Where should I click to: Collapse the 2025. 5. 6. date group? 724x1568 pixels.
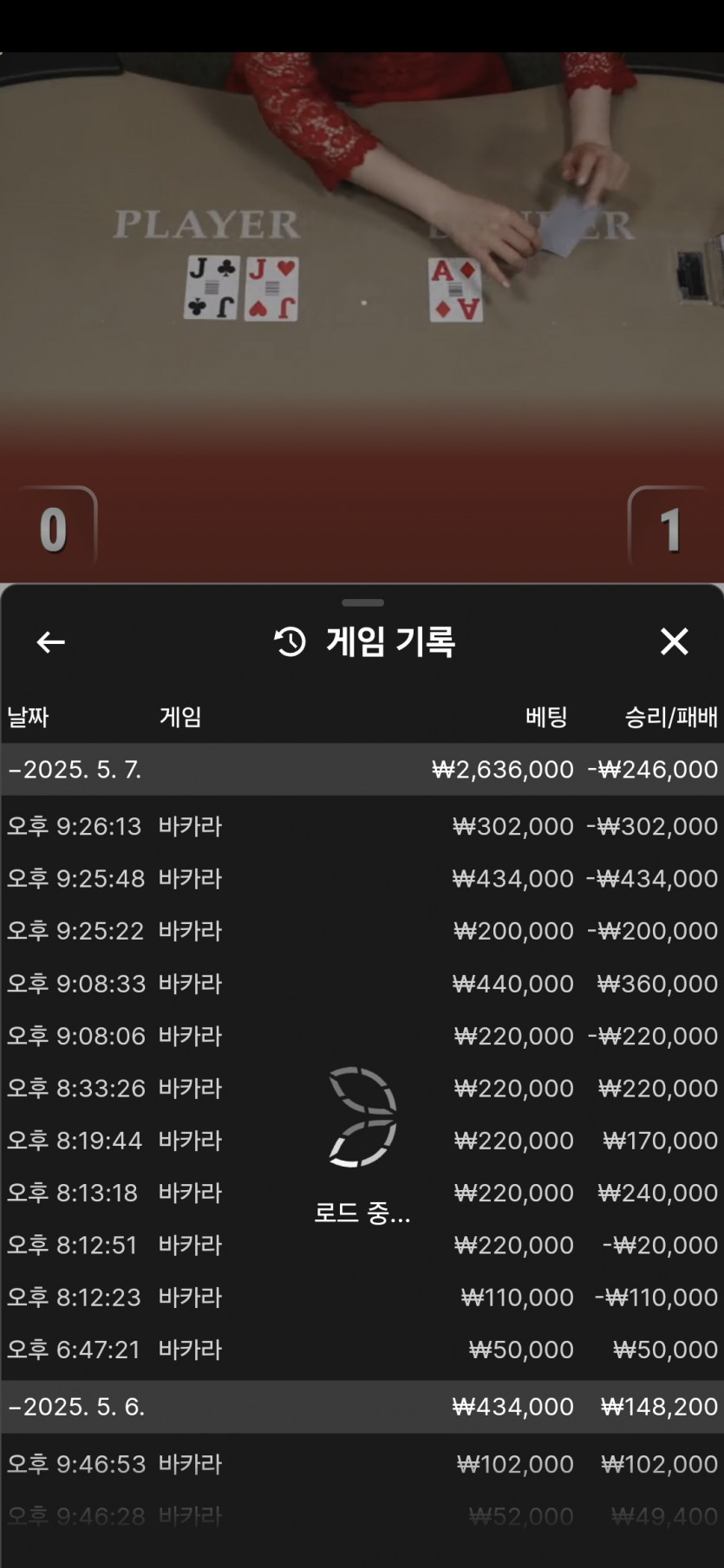coord(76,1407)
